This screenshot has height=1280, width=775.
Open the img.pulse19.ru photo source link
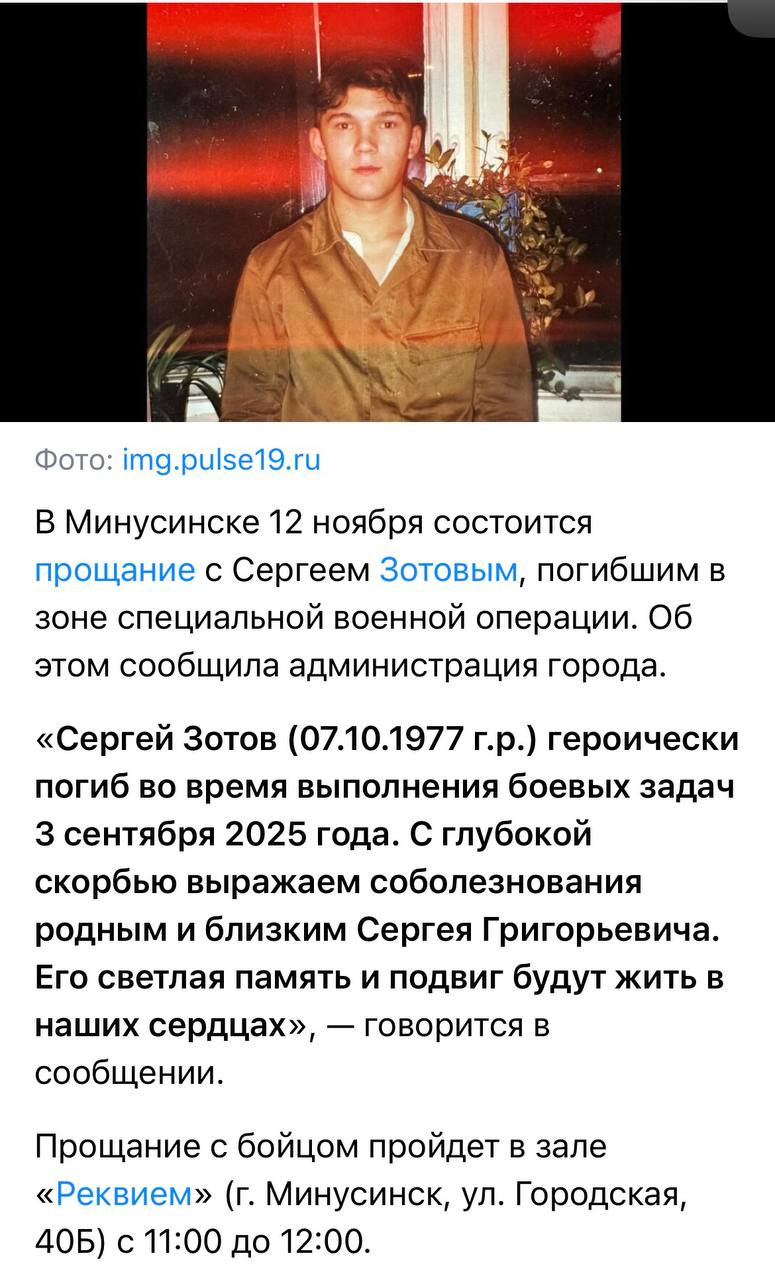221,460
